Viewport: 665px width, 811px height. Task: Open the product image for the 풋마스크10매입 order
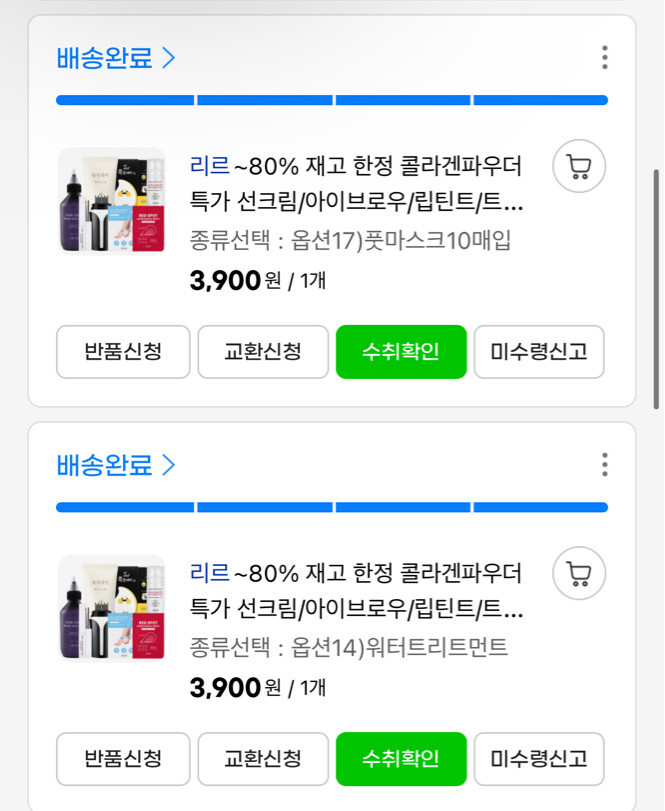[x=111, y=201]
